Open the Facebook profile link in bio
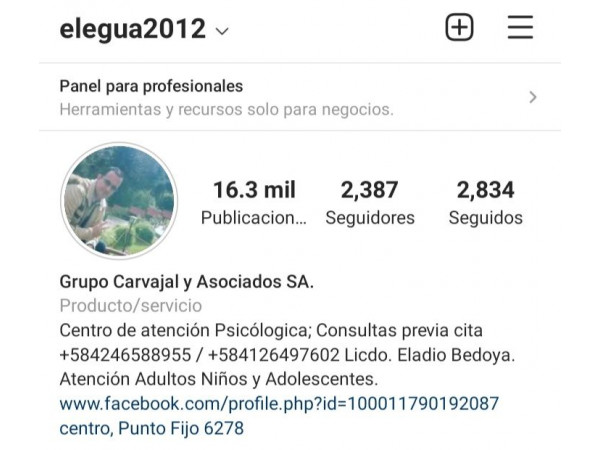600x450 pixels. pos(279,404)
